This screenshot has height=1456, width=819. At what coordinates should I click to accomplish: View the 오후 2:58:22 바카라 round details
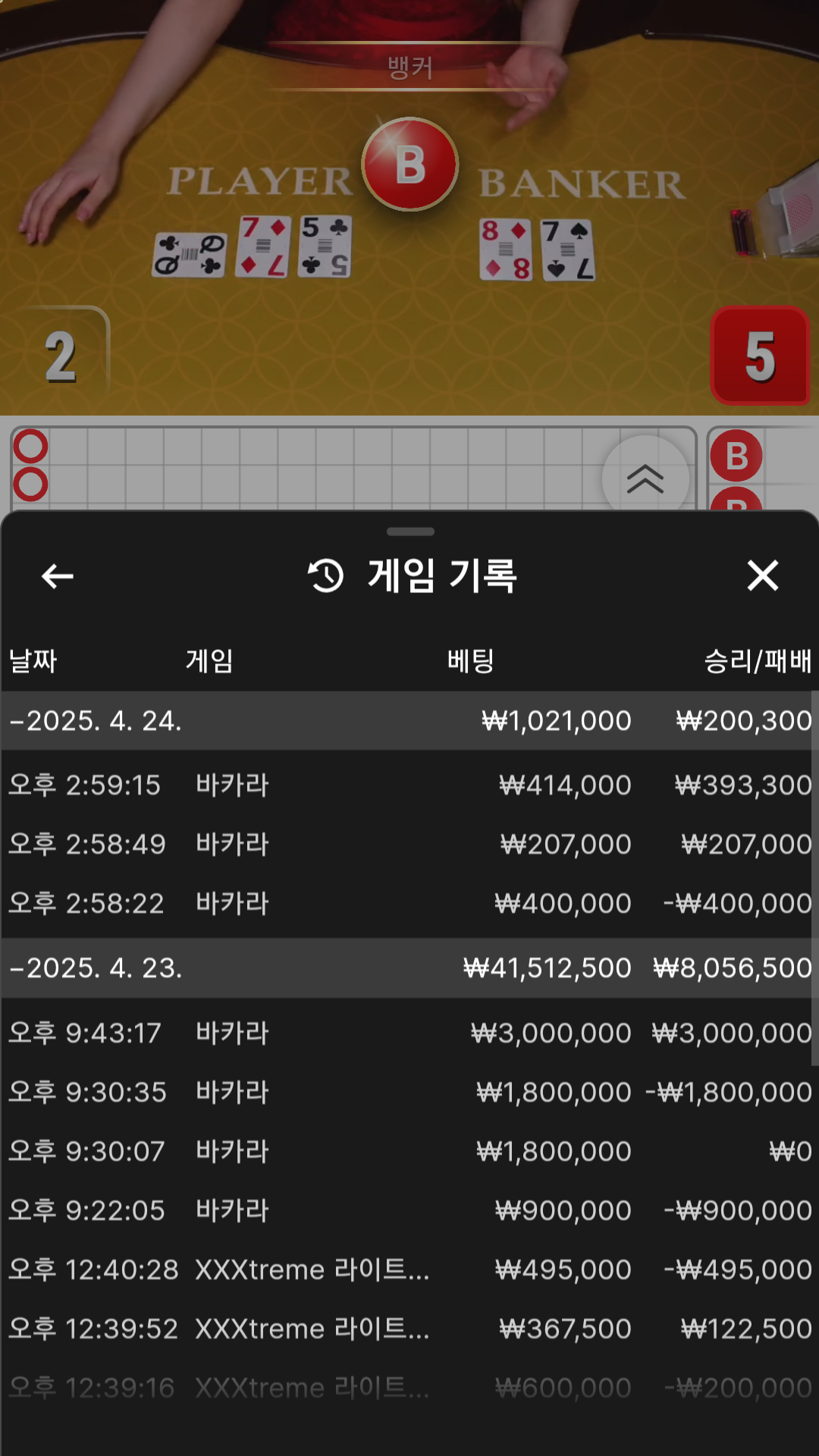click(409, 903)
